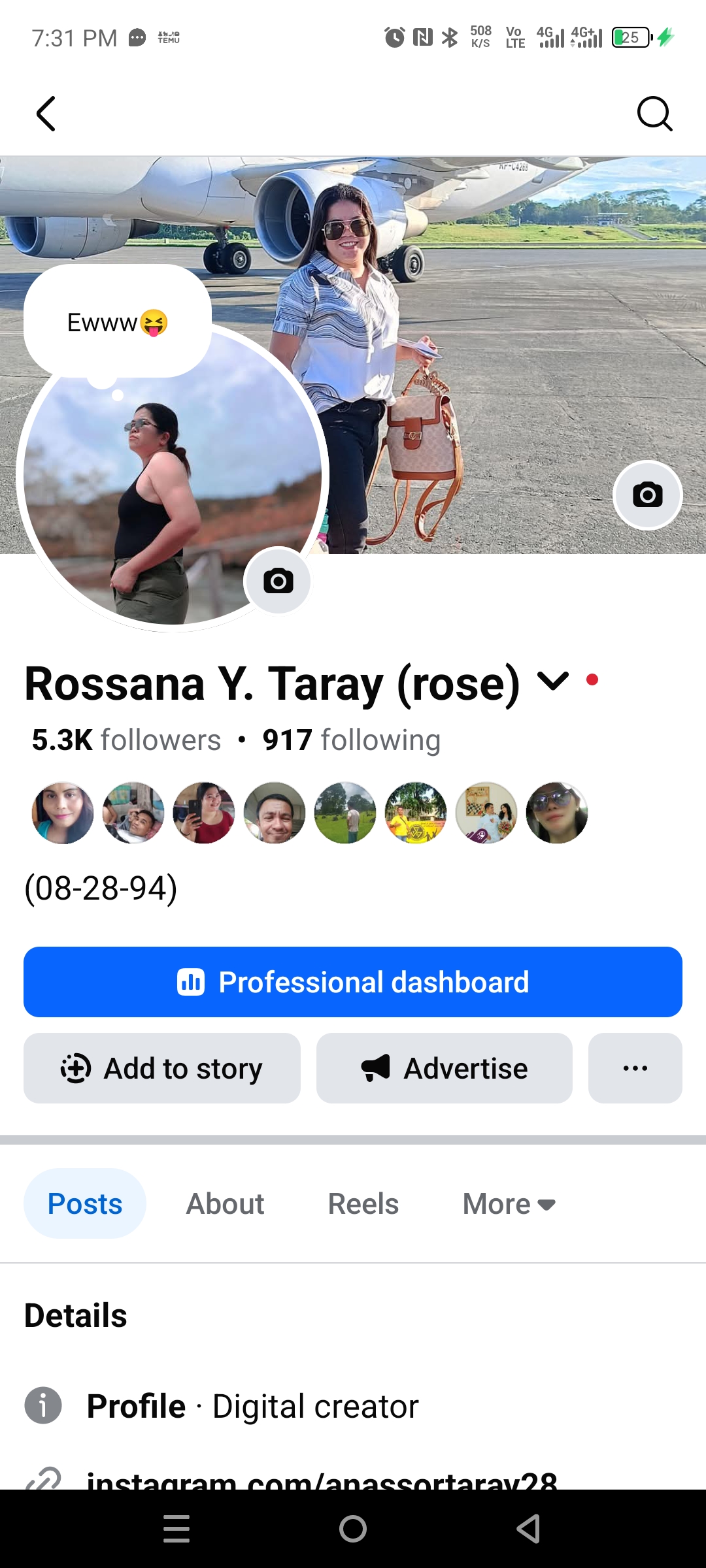View the 5.3K followers list
Viewport: 706px width, 1568px height.
127,740
